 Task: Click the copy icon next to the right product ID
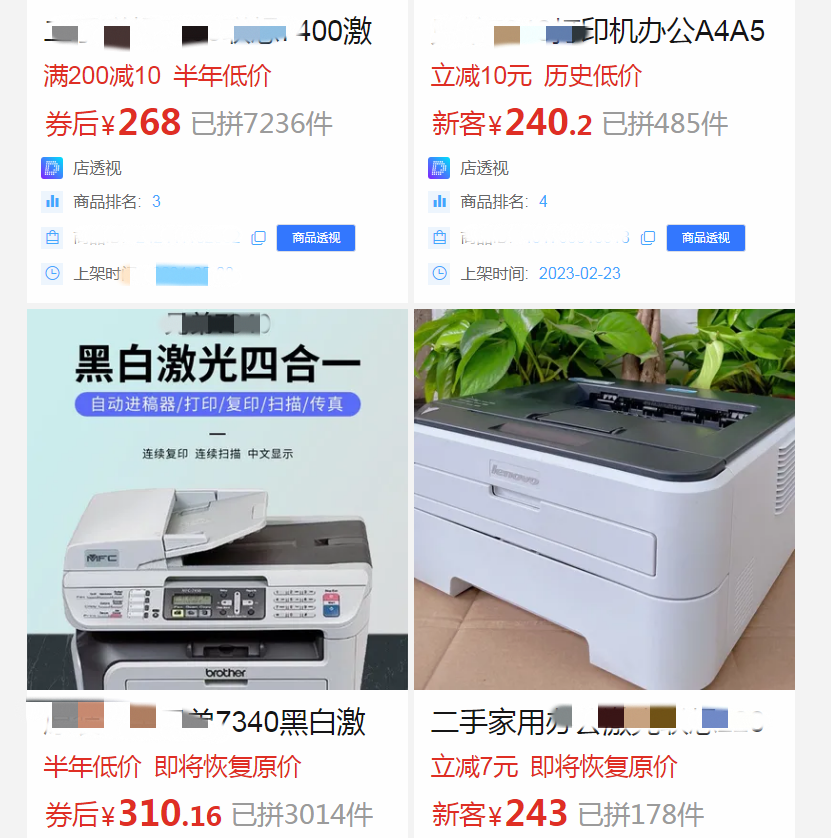pos(648,237)
